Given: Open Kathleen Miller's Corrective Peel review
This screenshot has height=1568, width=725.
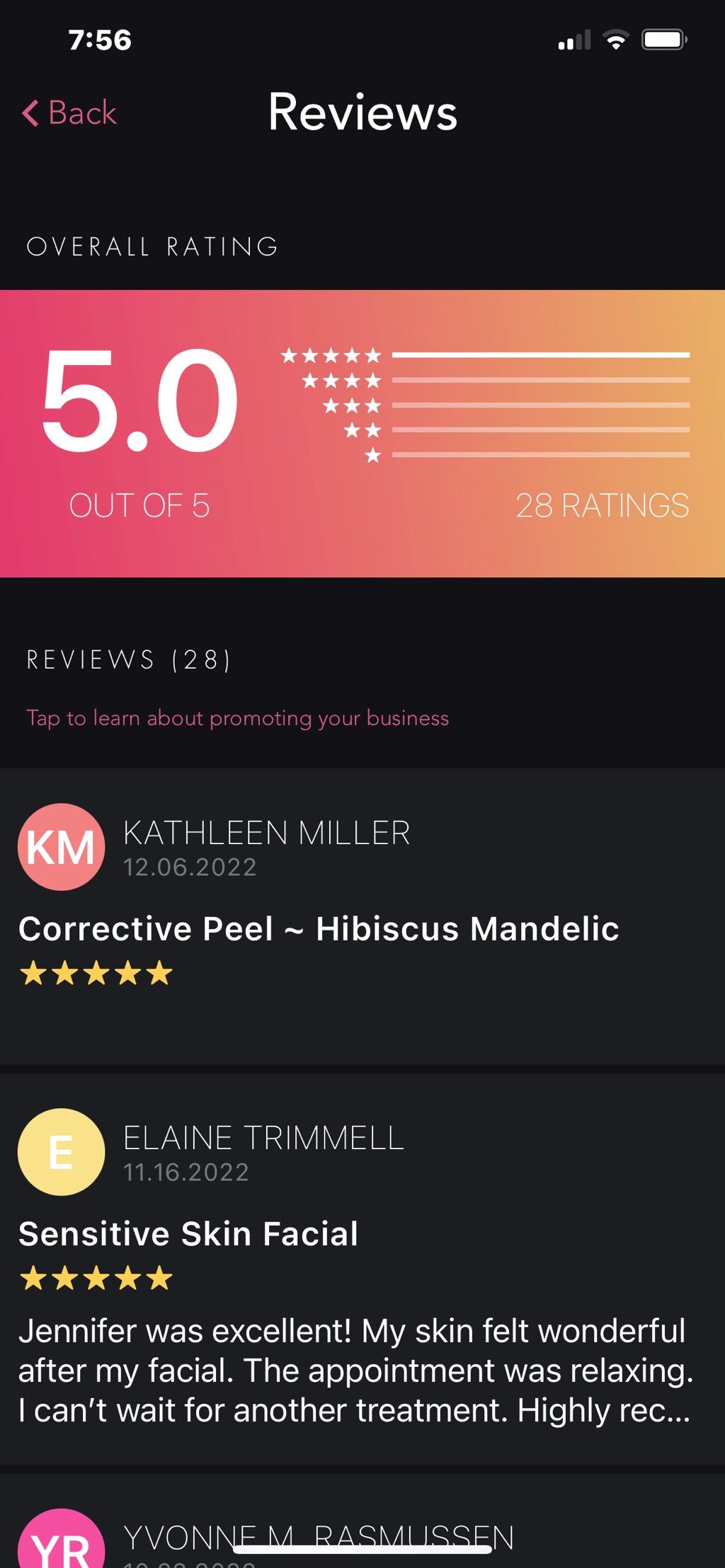Looking at the screenshot, I should click(x=319, y=928).
